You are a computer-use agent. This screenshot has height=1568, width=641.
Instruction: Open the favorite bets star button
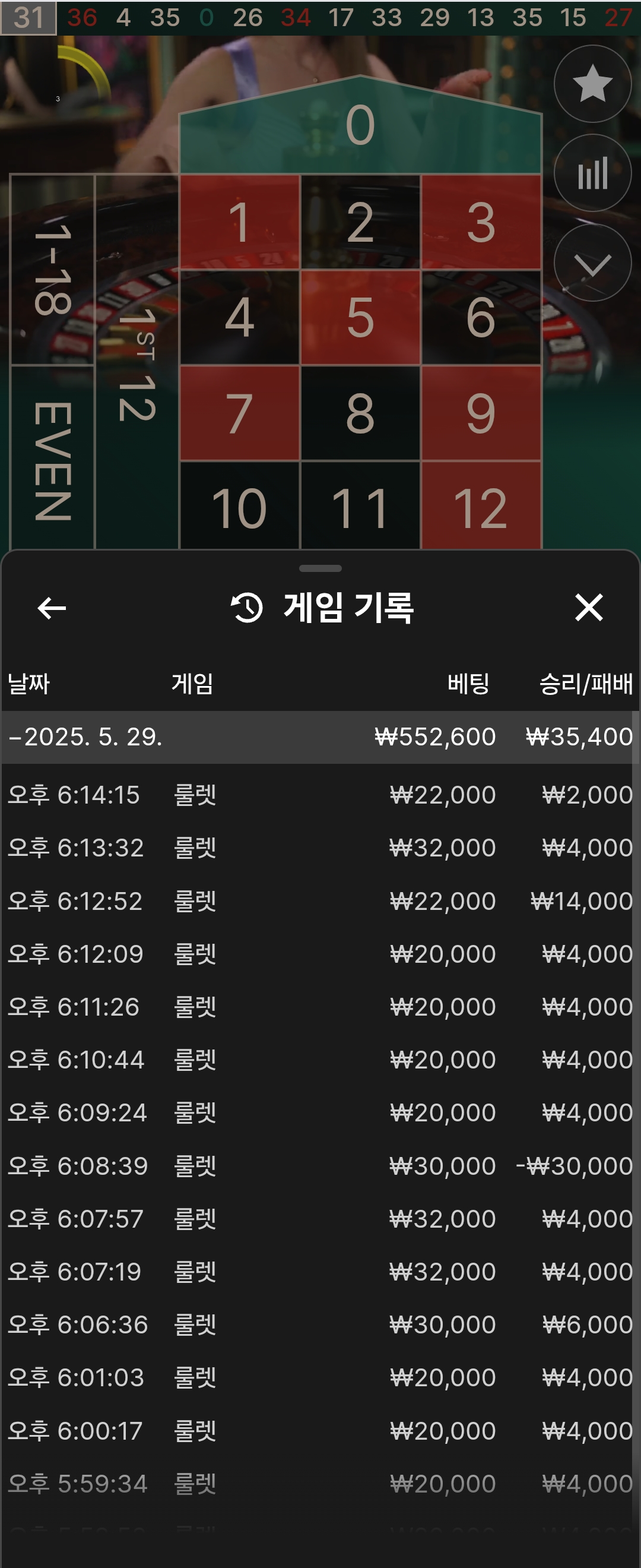tap(592, 84)
